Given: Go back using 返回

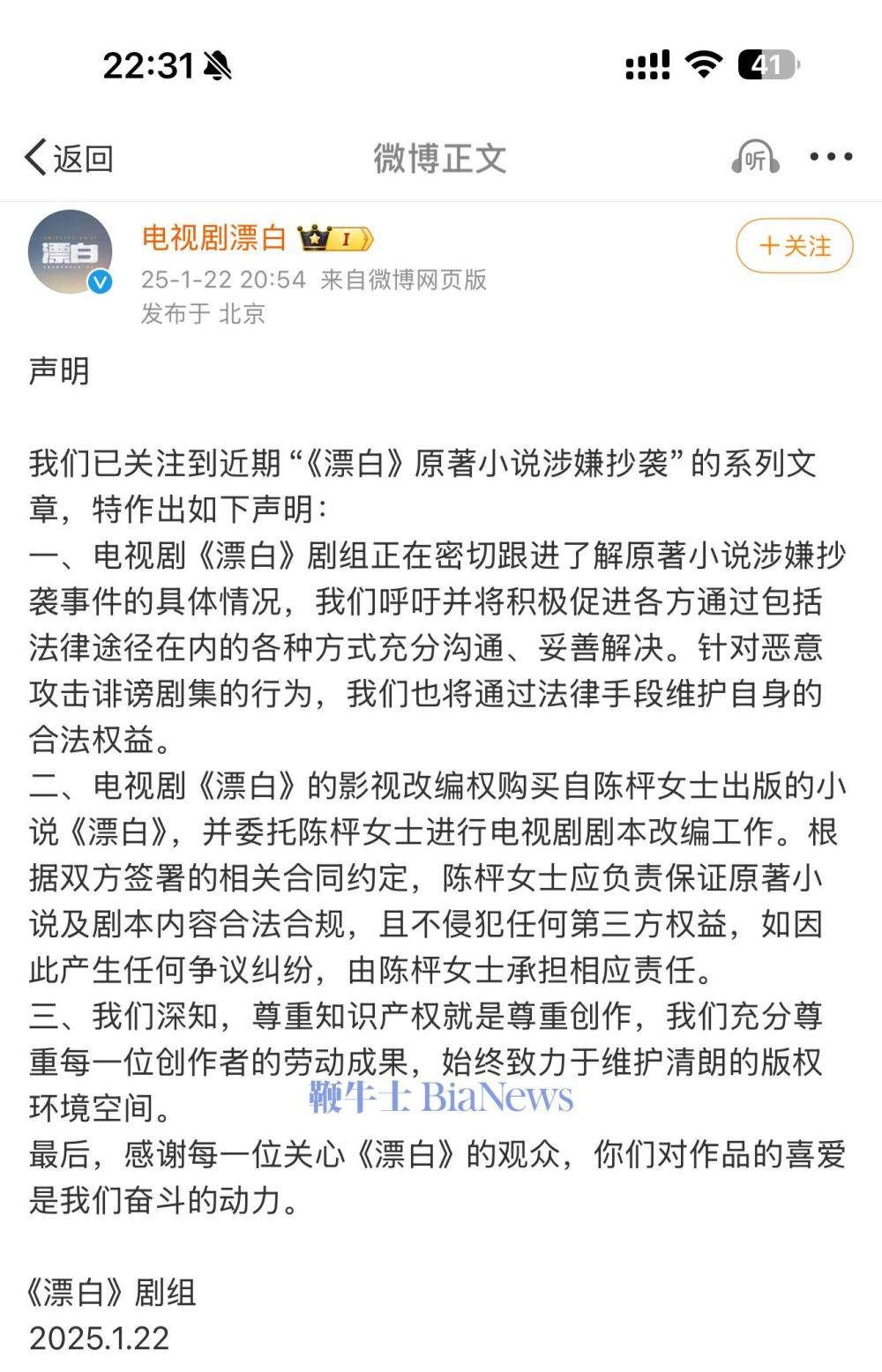Looking at the screenshot, I should pyautogui.click(x=69, y=159).
